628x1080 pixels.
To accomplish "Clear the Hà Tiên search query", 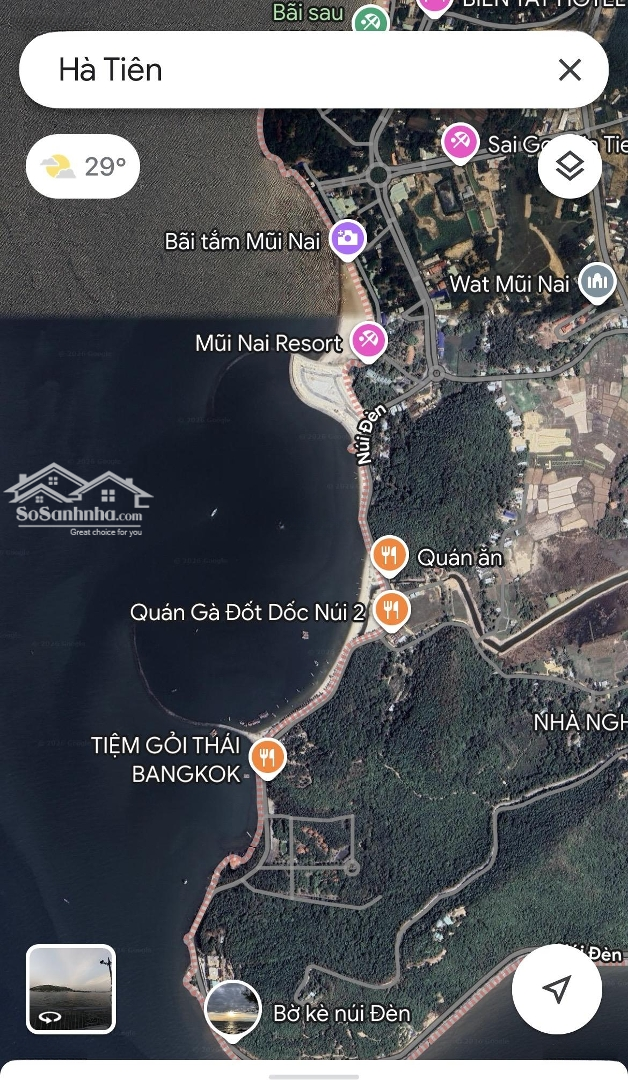I will (x=569, y=70).
